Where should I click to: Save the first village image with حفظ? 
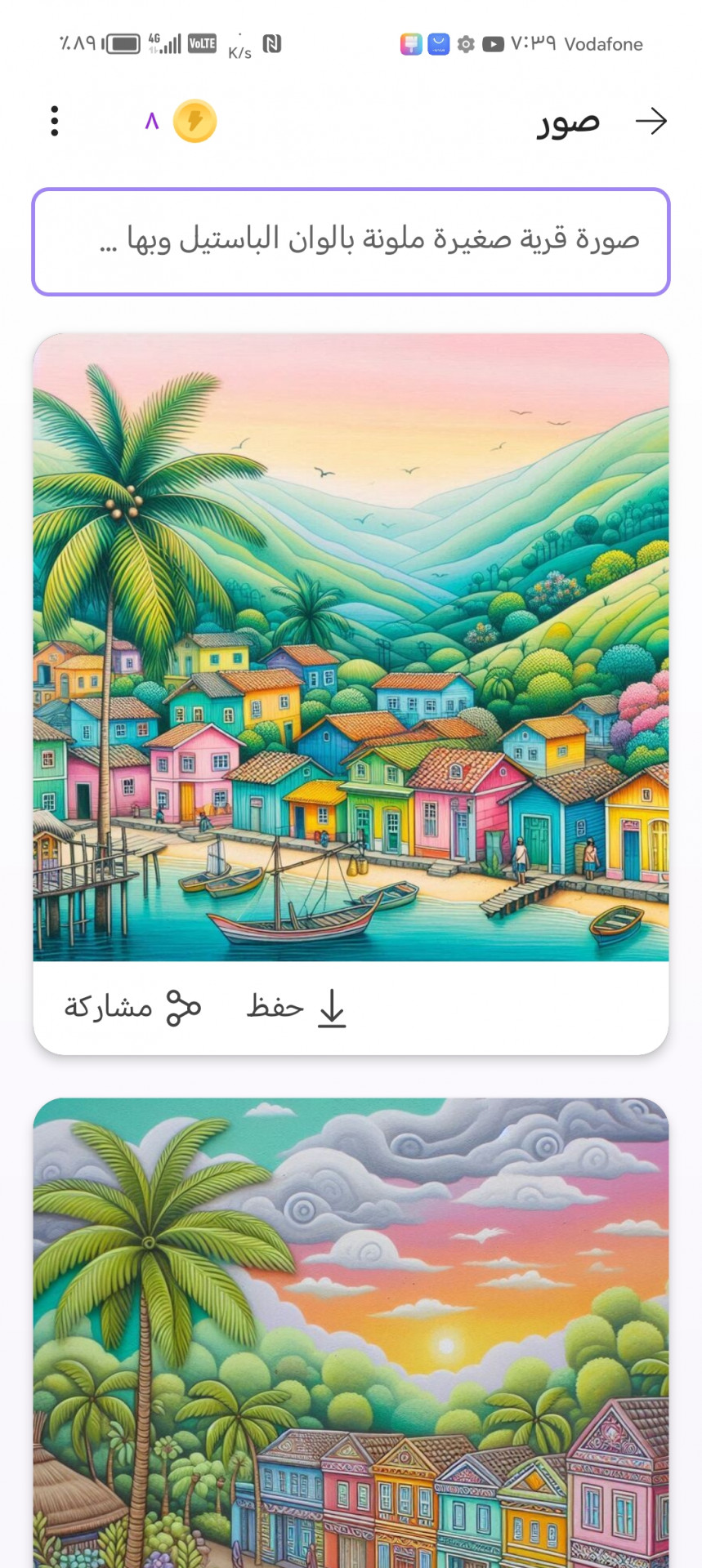pyautogui.click(x=297, y=1007)
